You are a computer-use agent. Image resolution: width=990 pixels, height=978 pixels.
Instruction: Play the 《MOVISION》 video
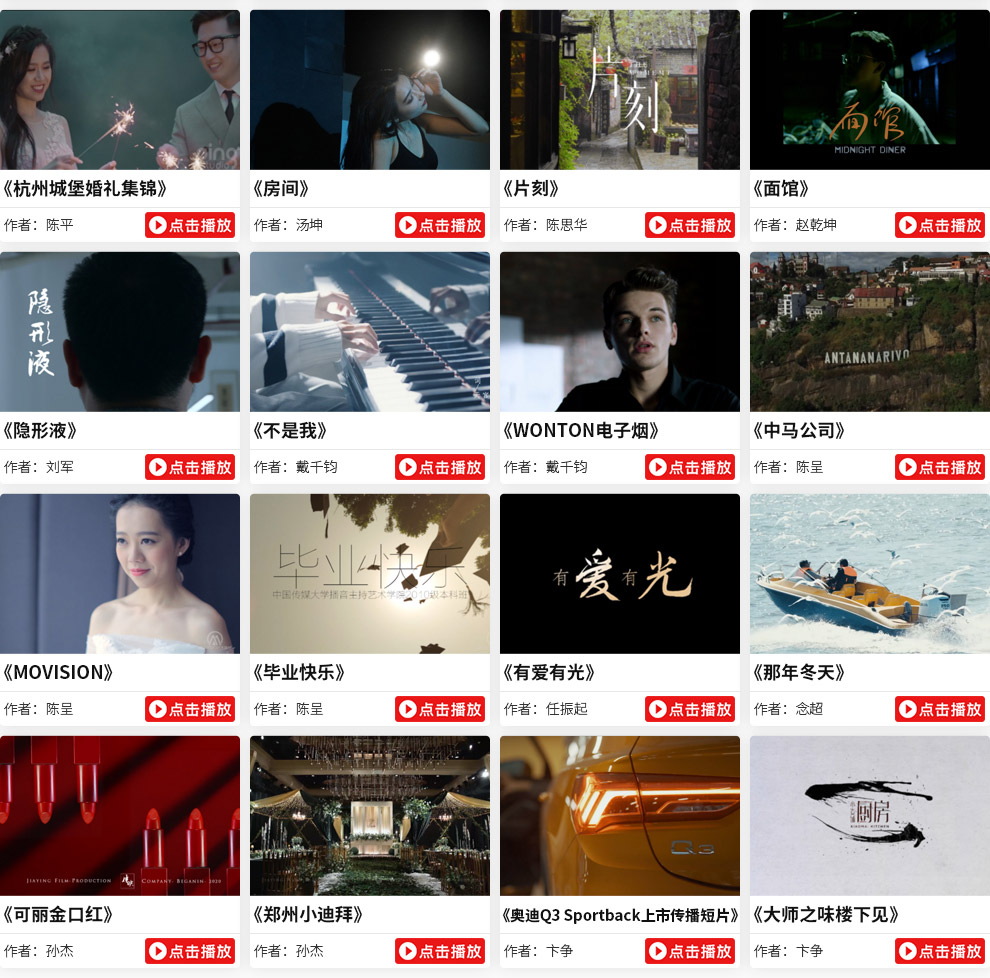tap(190, 709)
